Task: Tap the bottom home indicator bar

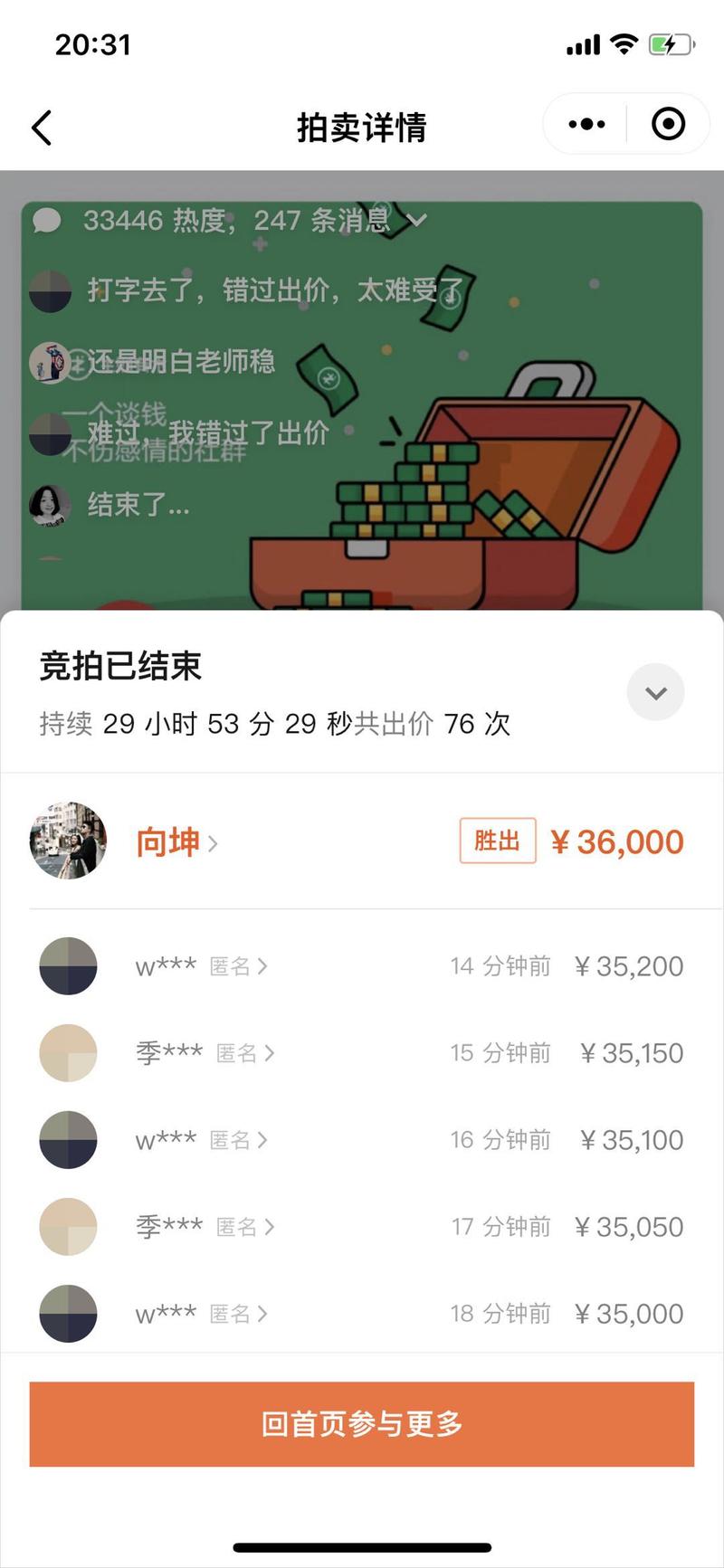Action: pyautogui.click(x=362, y=1542)
